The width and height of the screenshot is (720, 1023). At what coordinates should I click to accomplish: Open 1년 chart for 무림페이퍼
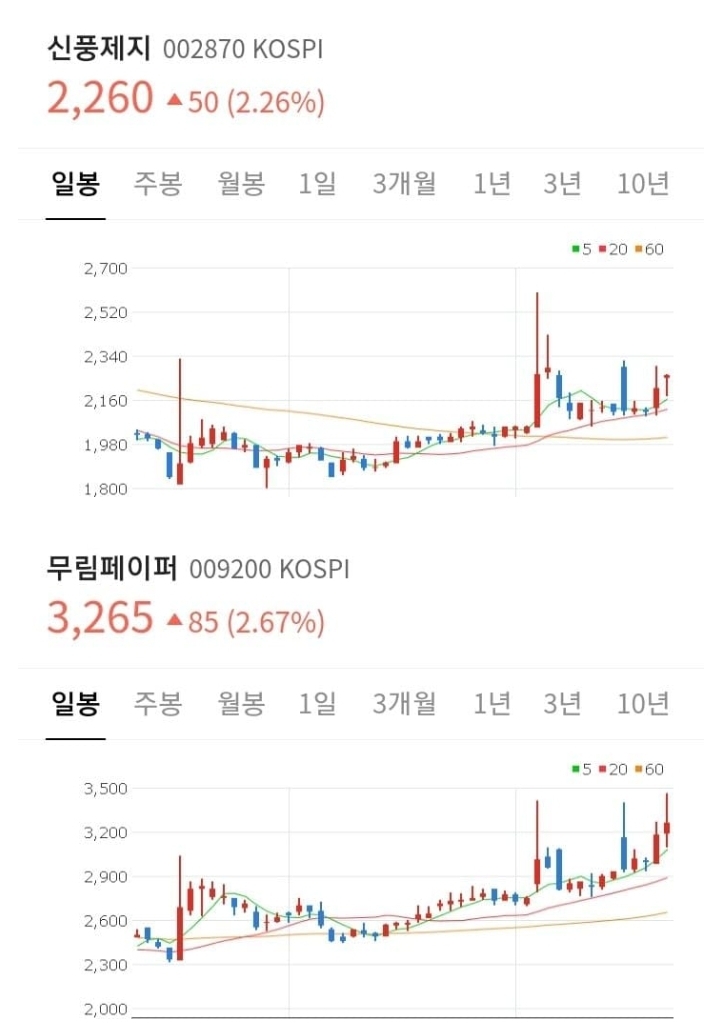point(492,704)
